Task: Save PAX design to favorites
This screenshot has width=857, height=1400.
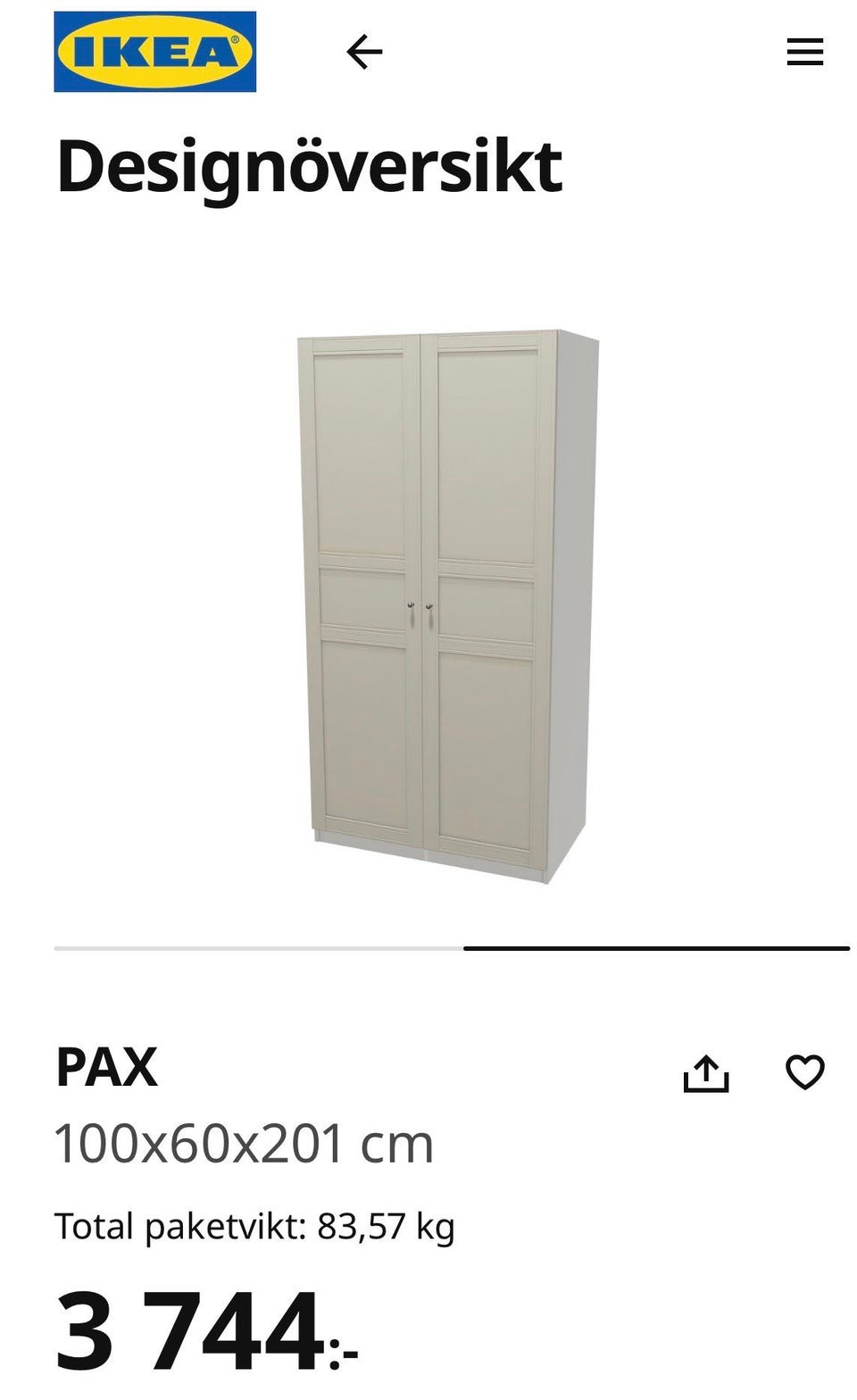Action: [x=804, y=1072]
